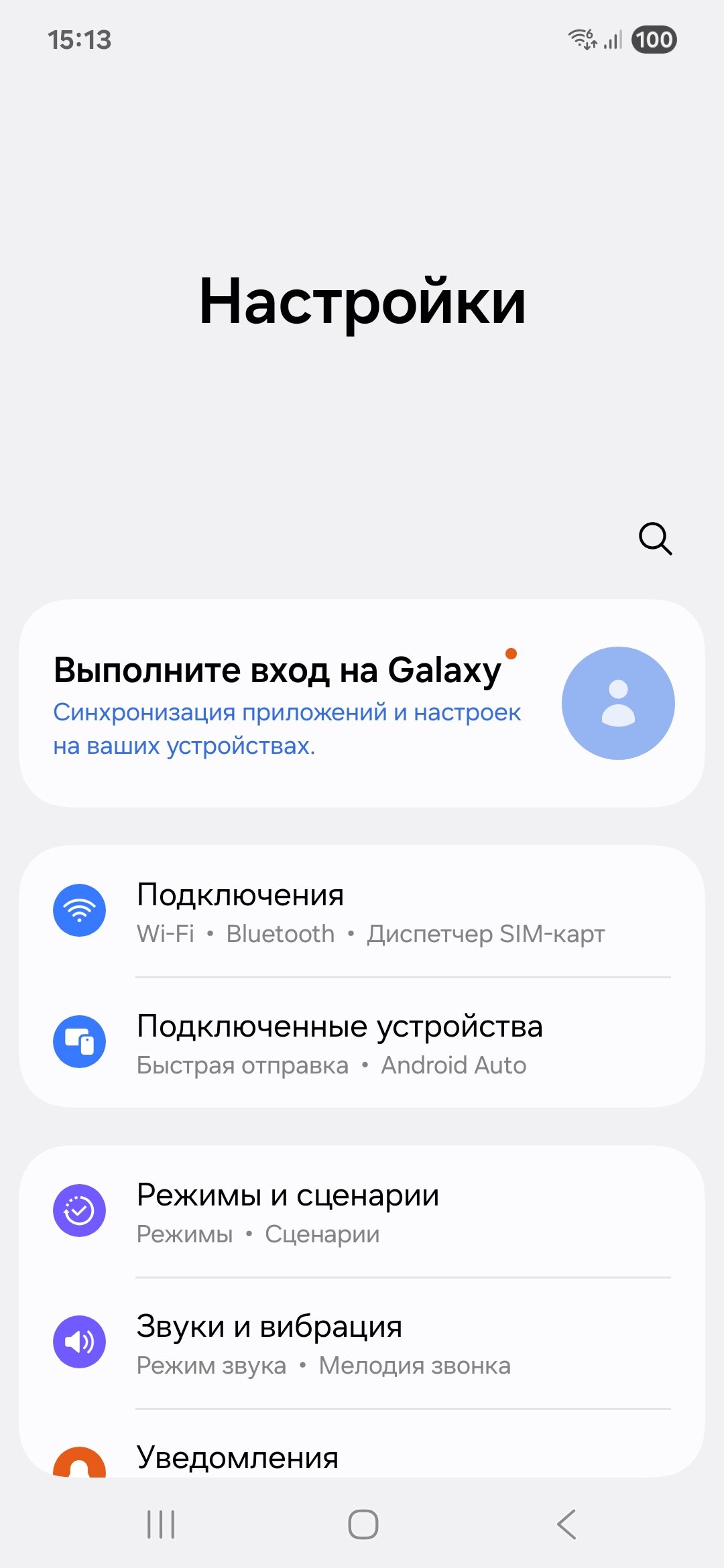Go back using the navigation bar
The image size is (724, 1568).
click(566, 1524)
